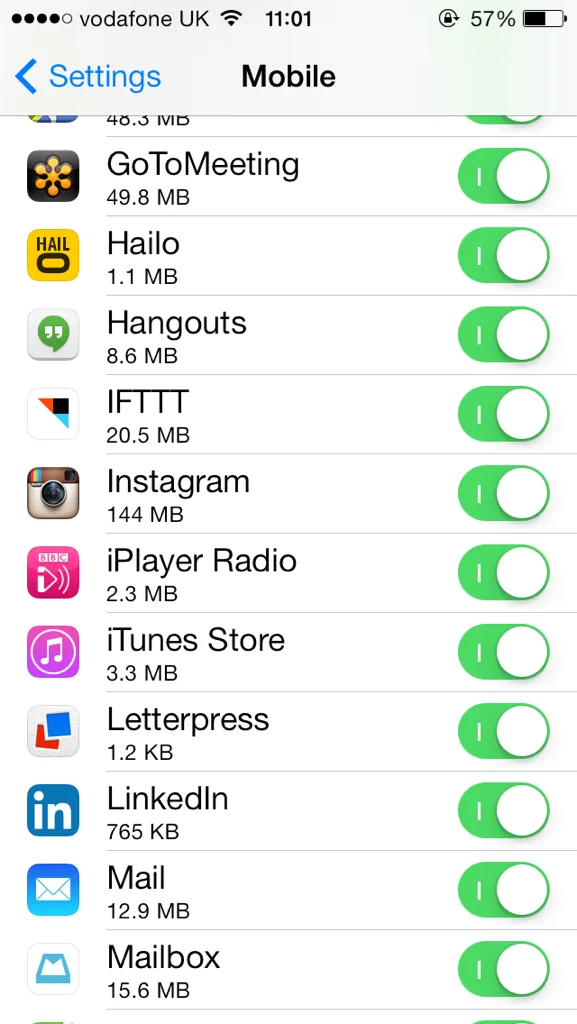Disable mobile data for Hailo

coord(504,255)
